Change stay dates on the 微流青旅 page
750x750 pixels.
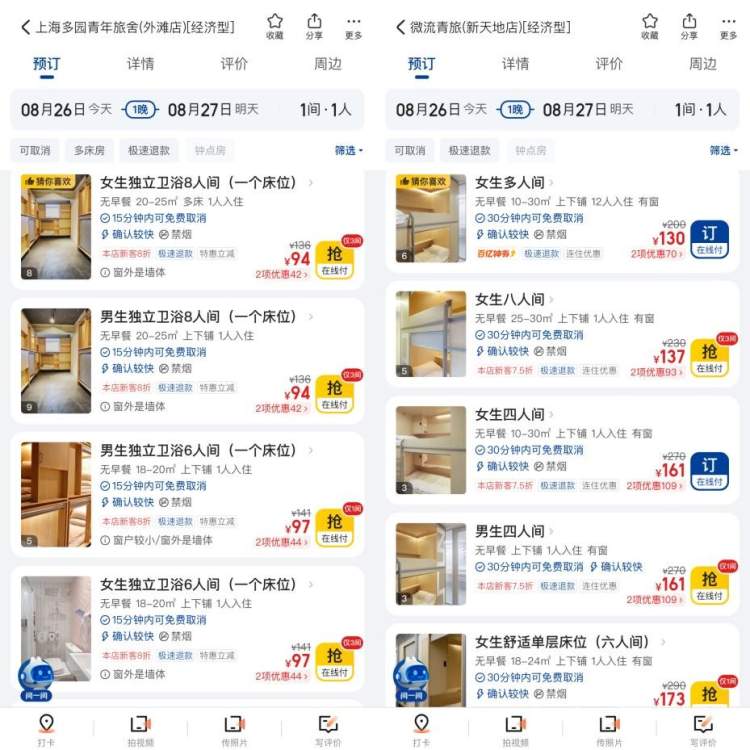pyautogui.click(x=515, y=109)
